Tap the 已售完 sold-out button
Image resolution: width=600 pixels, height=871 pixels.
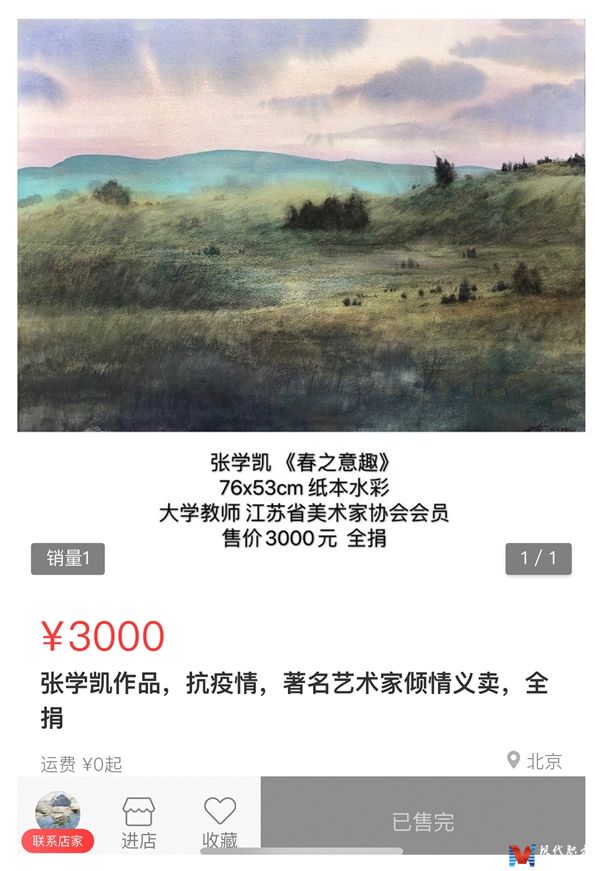coord(422,821)
